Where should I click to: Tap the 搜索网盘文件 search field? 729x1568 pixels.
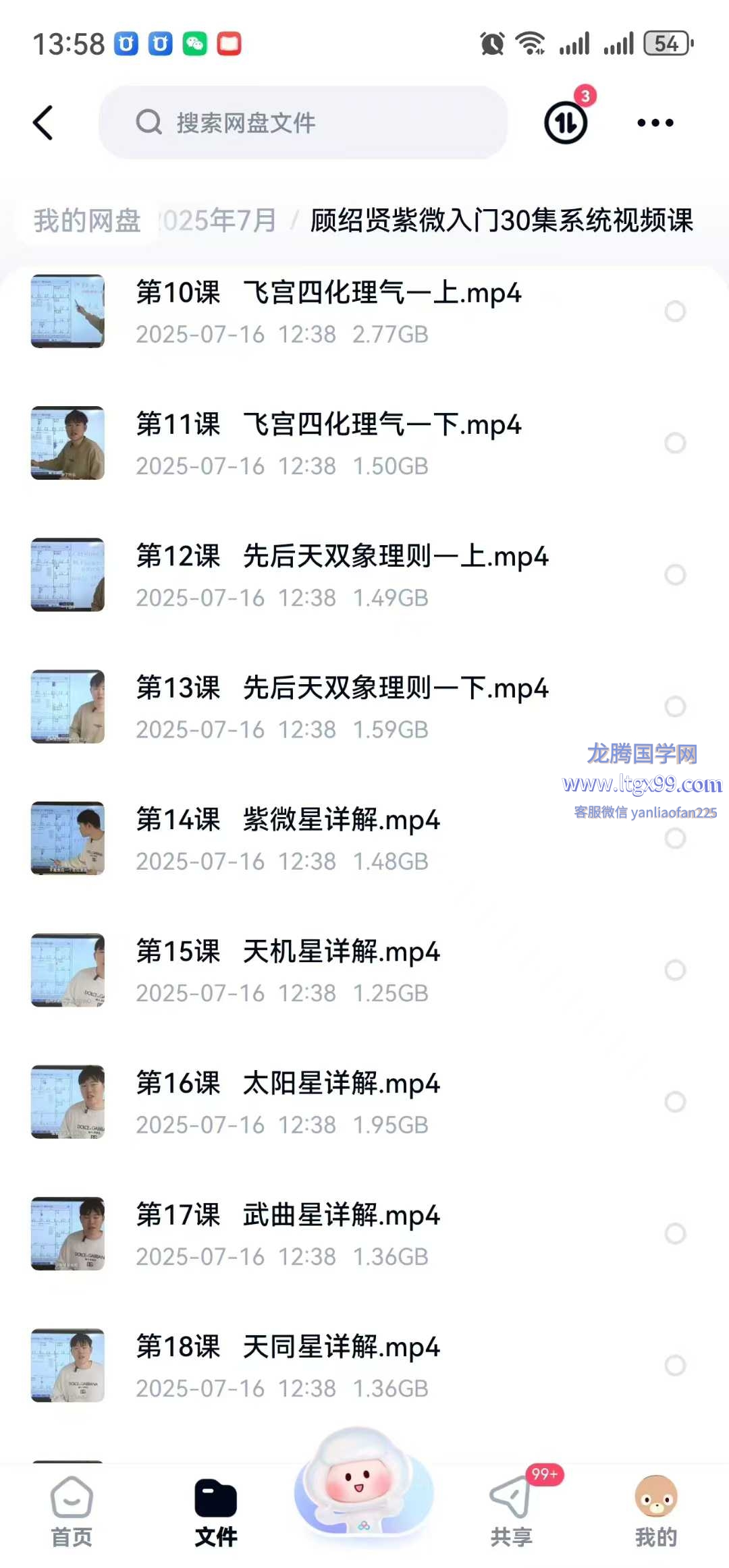pos(304,123)
